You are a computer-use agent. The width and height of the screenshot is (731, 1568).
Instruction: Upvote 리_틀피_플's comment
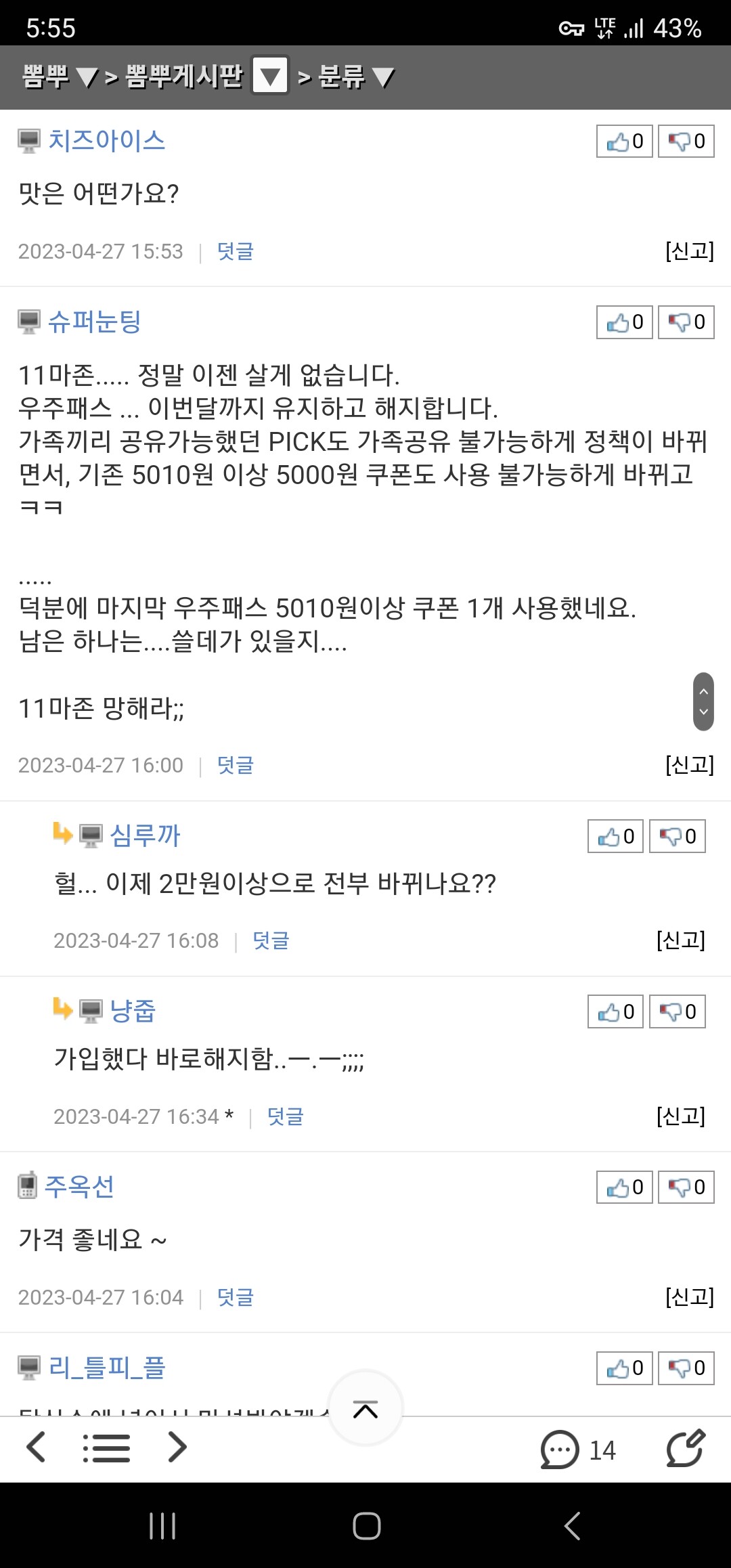click(624, 1368)
